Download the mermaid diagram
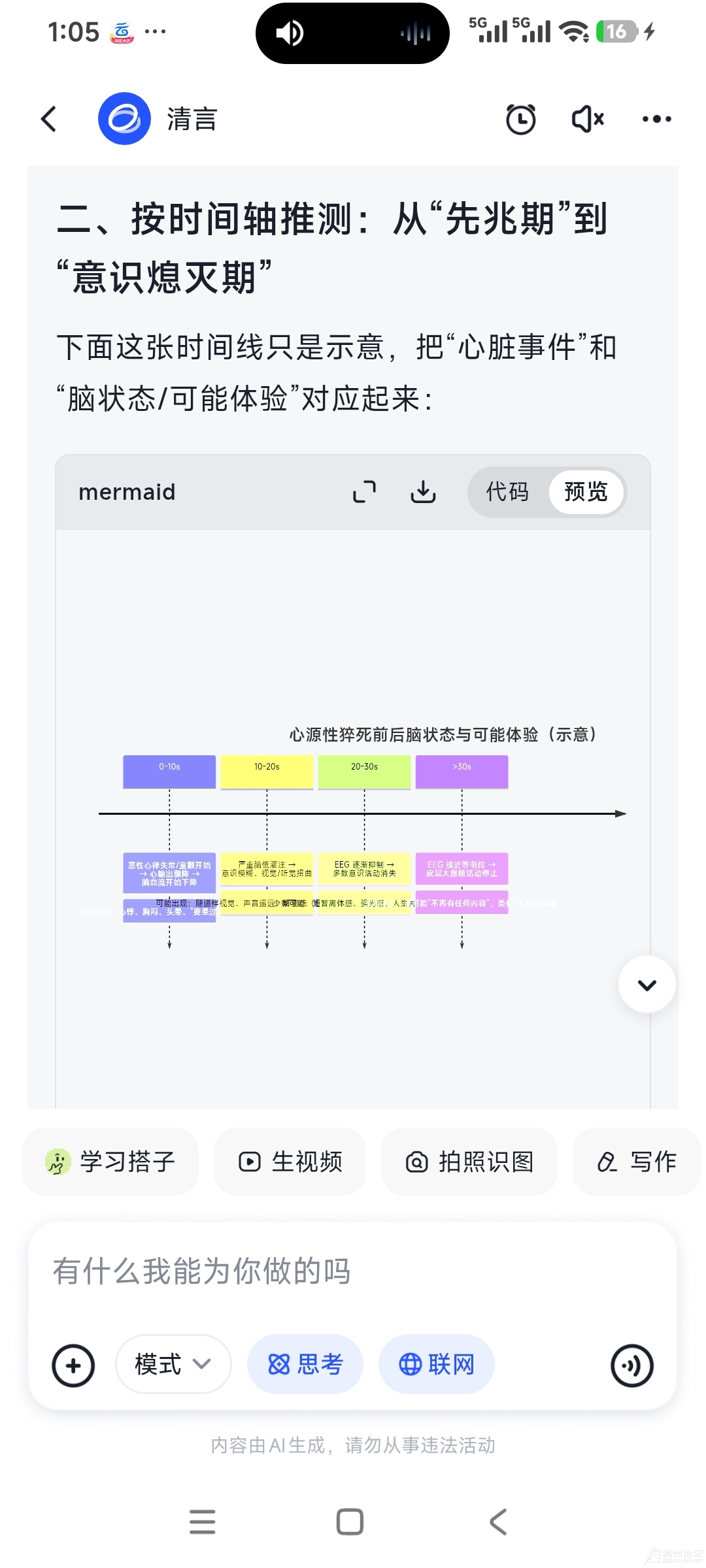Screen dimensions: 706x1568 [423, 492]
